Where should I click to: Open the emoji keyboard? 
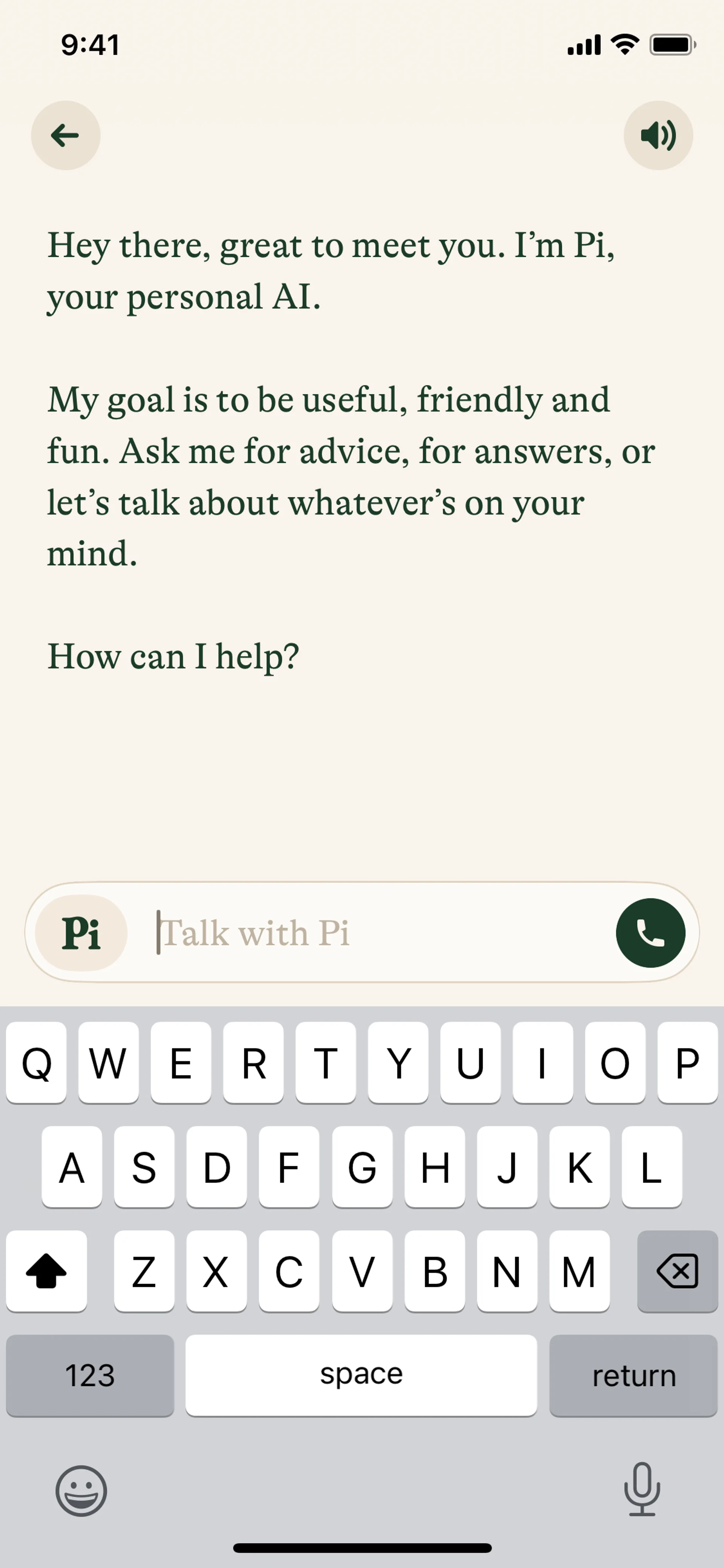tap(81, 1491)
